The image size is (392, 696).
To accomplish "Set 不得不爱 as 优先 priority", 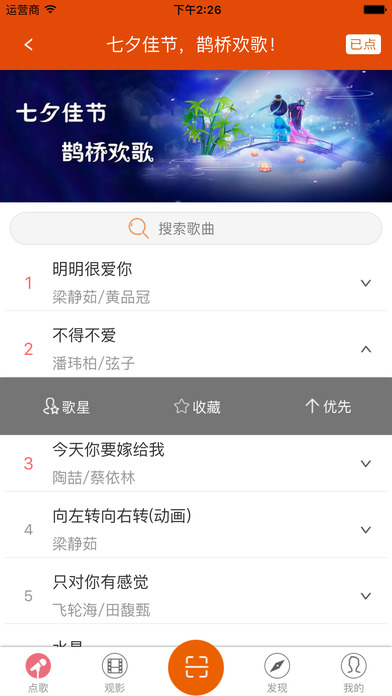I will 328,406.
